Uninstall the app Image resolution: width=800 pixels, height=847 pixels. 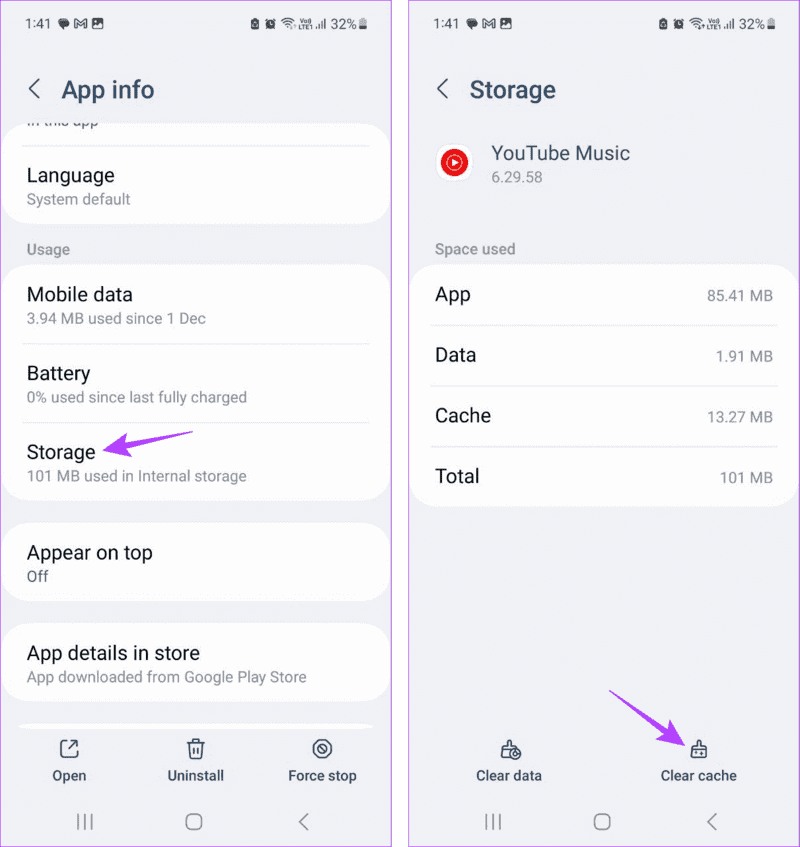pyautogui.click(x=196, y=761)
